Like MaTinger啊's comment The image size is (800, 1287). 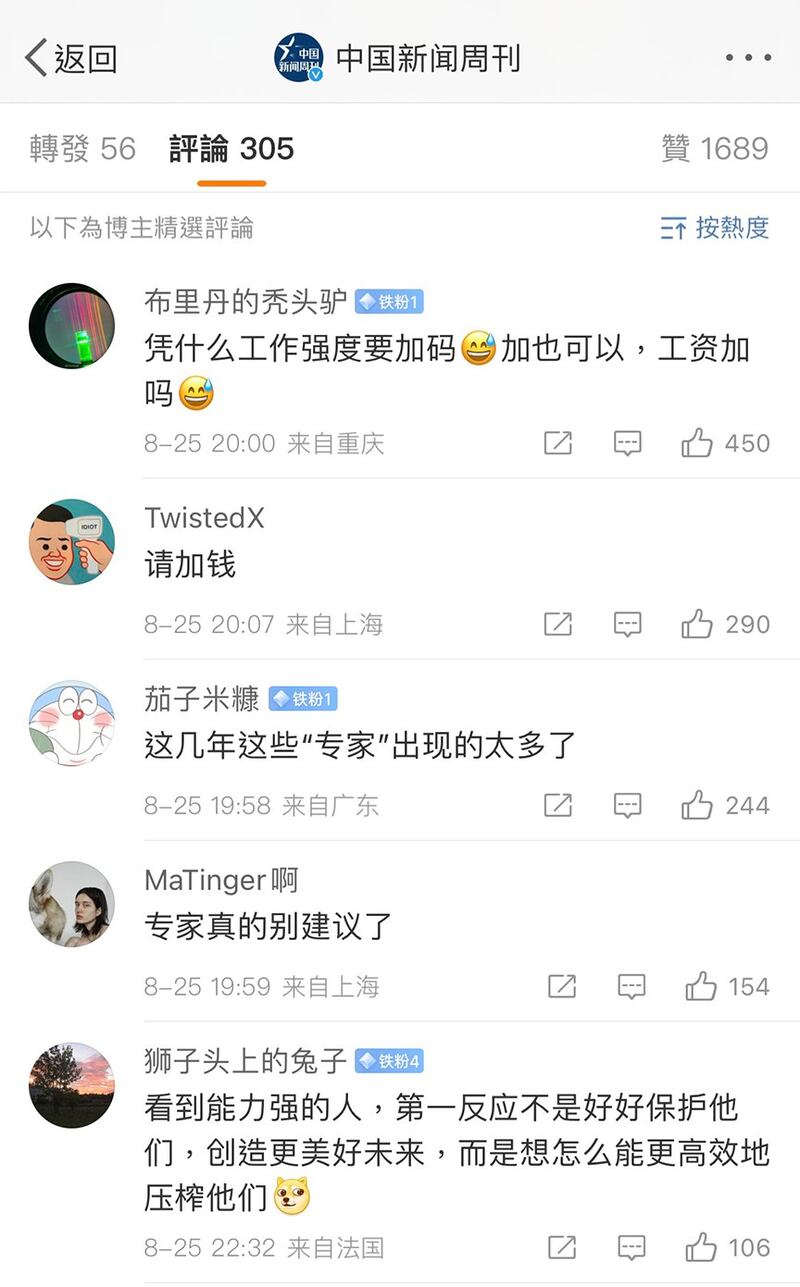click(701, 986)
